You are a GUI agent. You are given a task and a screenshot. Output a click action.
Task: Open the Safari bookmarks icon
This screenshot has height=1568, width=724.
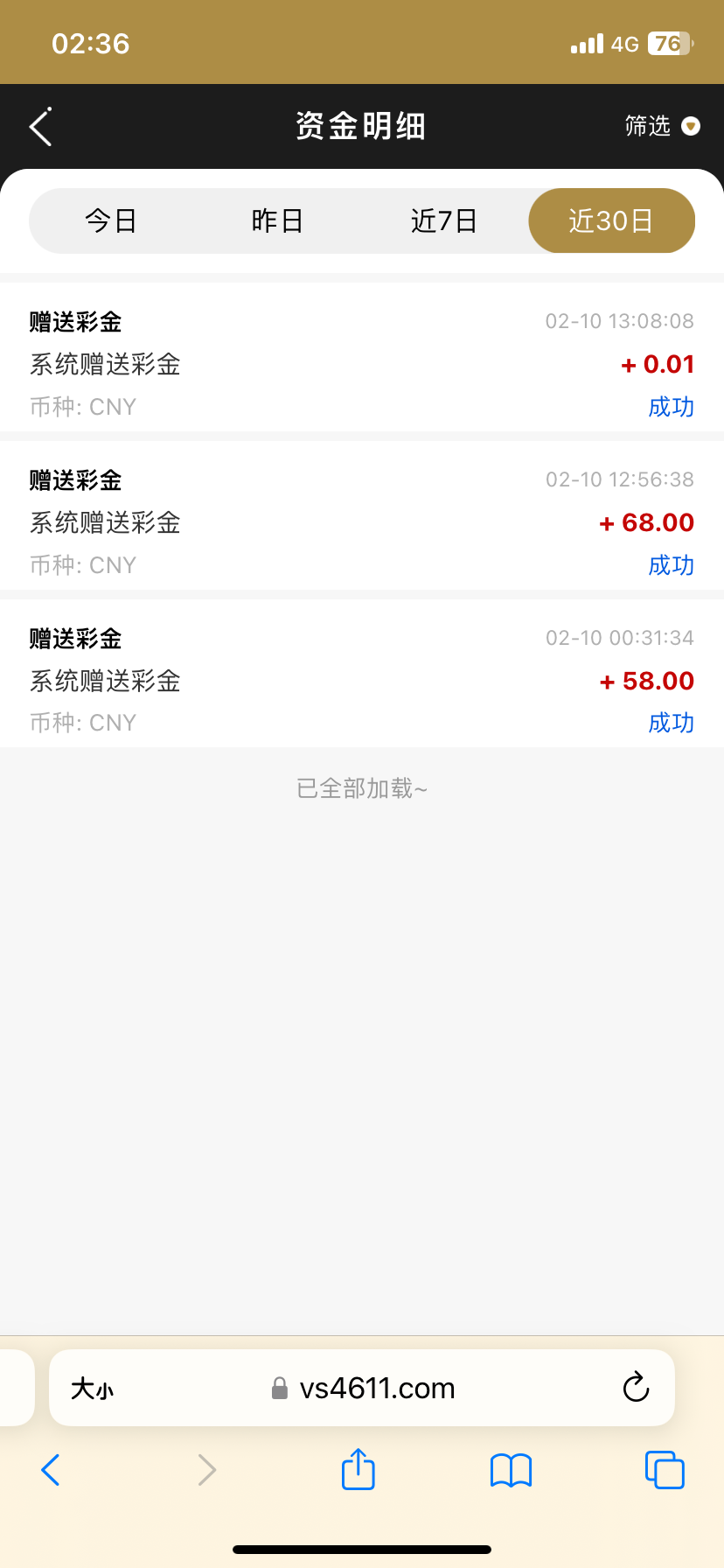511,1469
